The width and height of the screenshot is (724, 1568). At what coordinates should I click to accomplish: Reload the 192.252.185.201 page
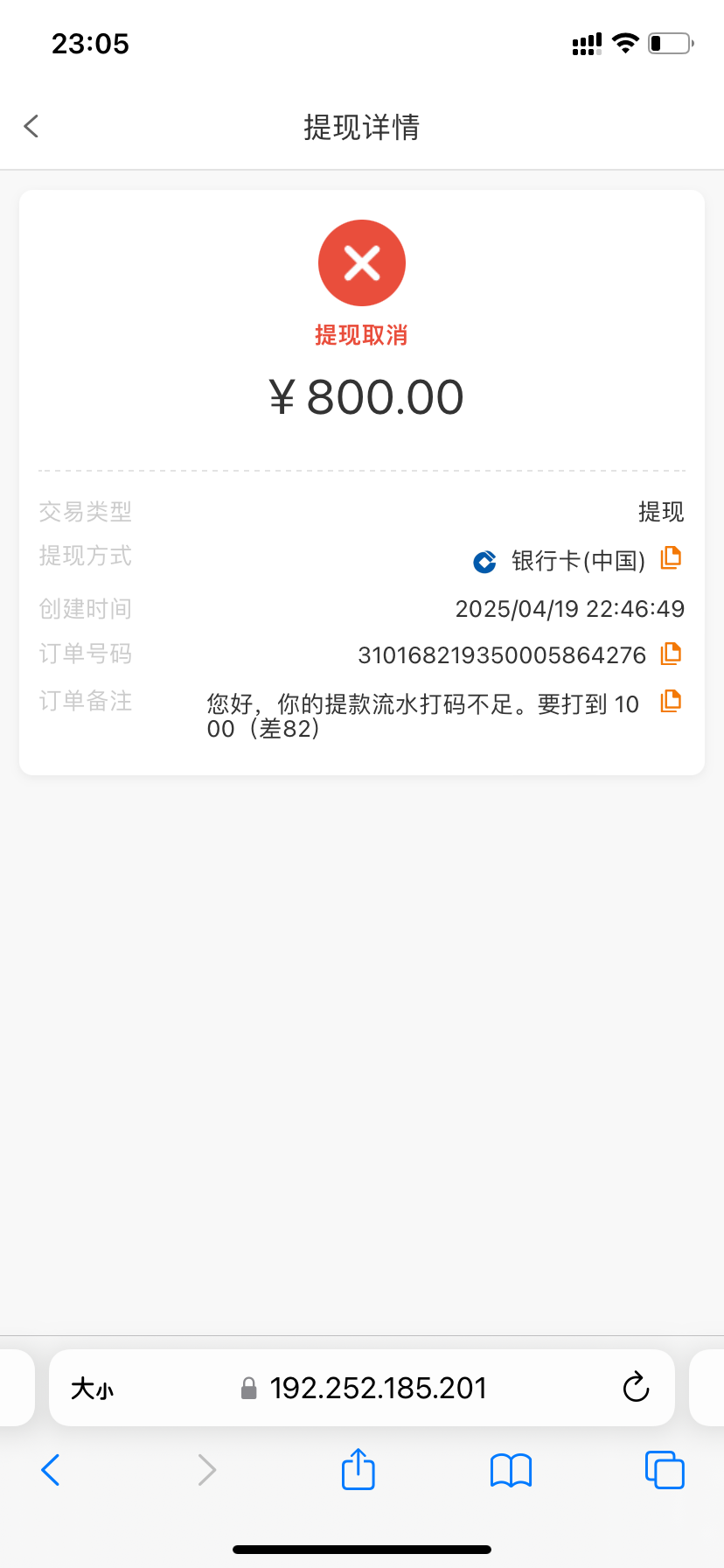[x=636, y=1387]
